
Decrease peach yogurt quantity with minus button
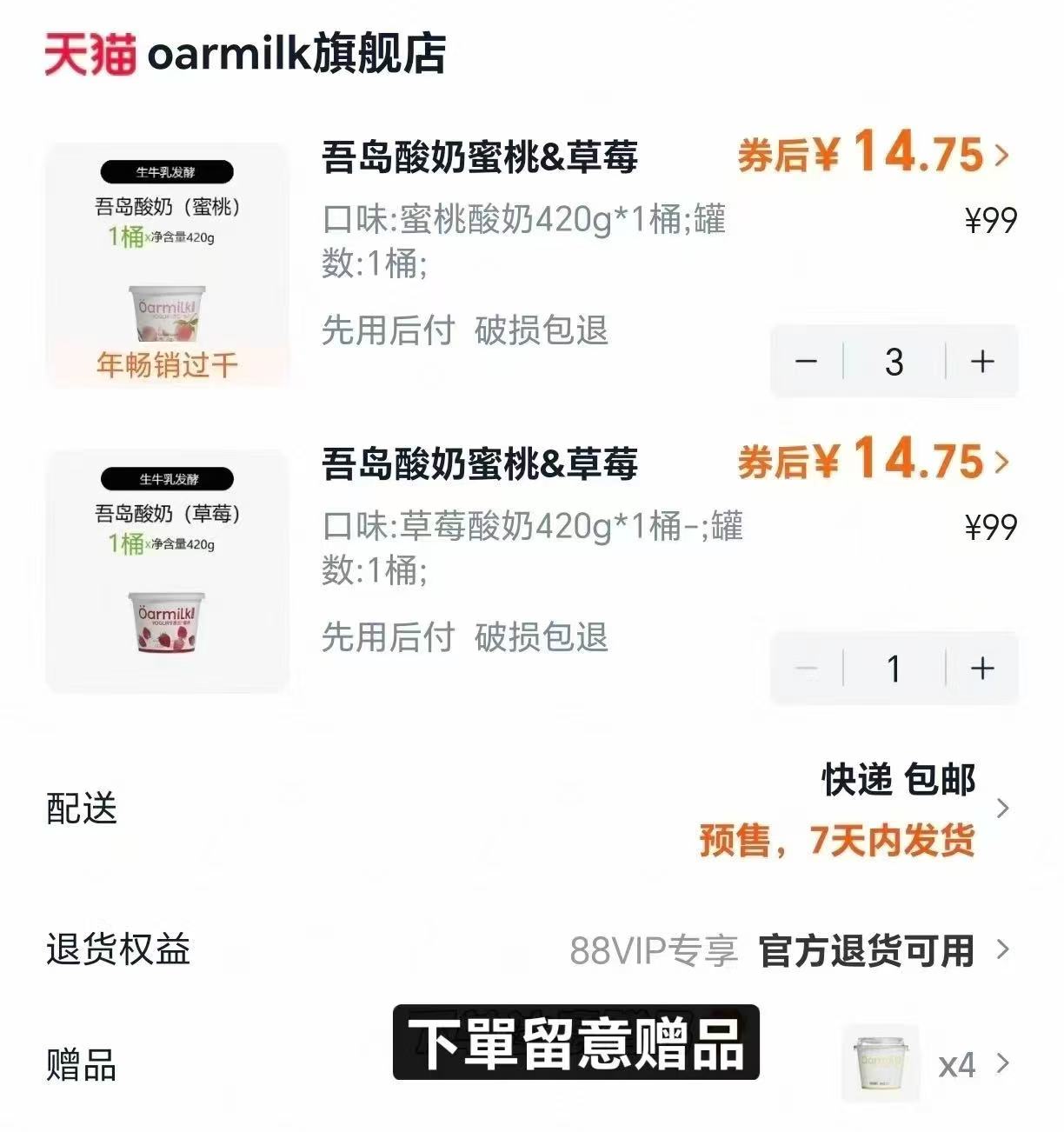807,361
